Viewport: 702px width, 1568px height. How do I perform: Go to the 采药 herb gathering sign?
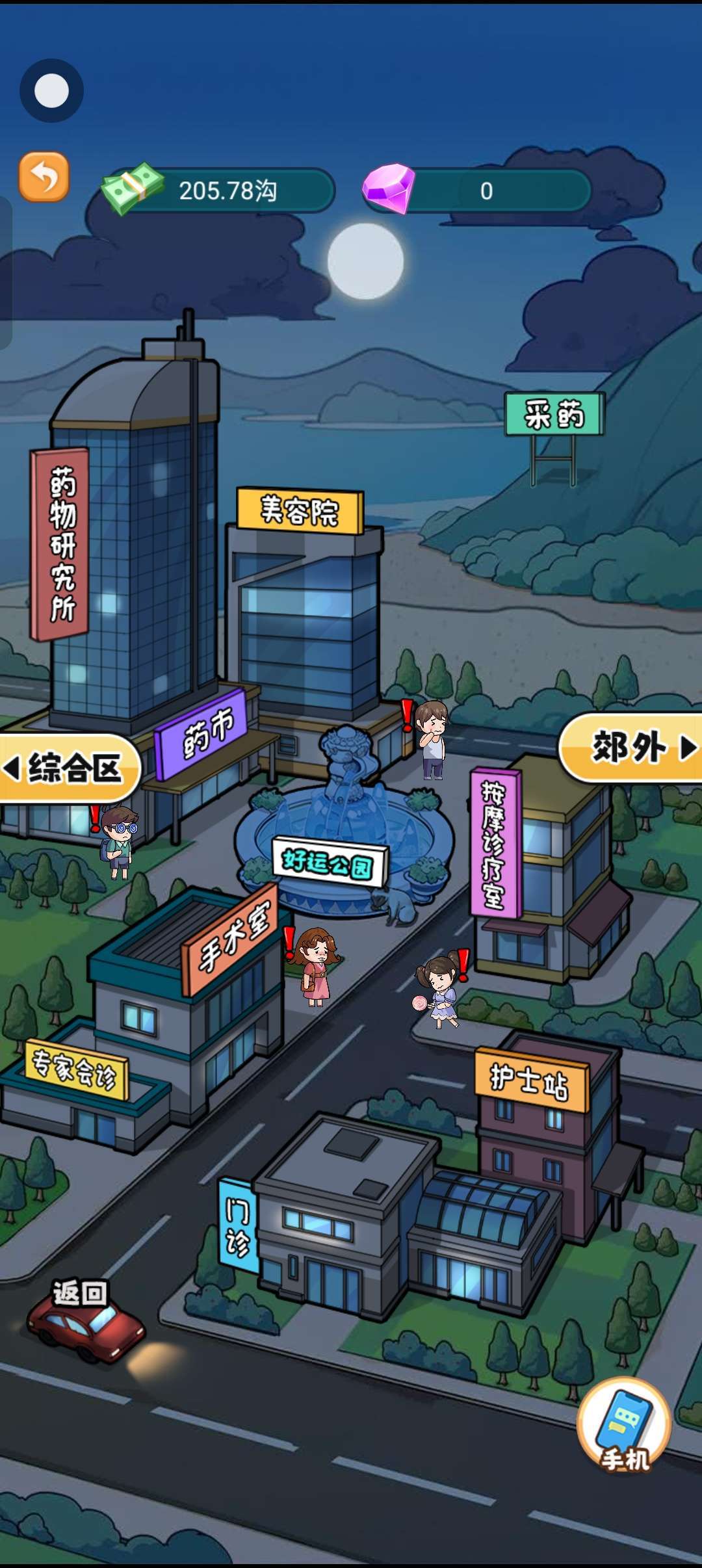click(x=554, y=415)
